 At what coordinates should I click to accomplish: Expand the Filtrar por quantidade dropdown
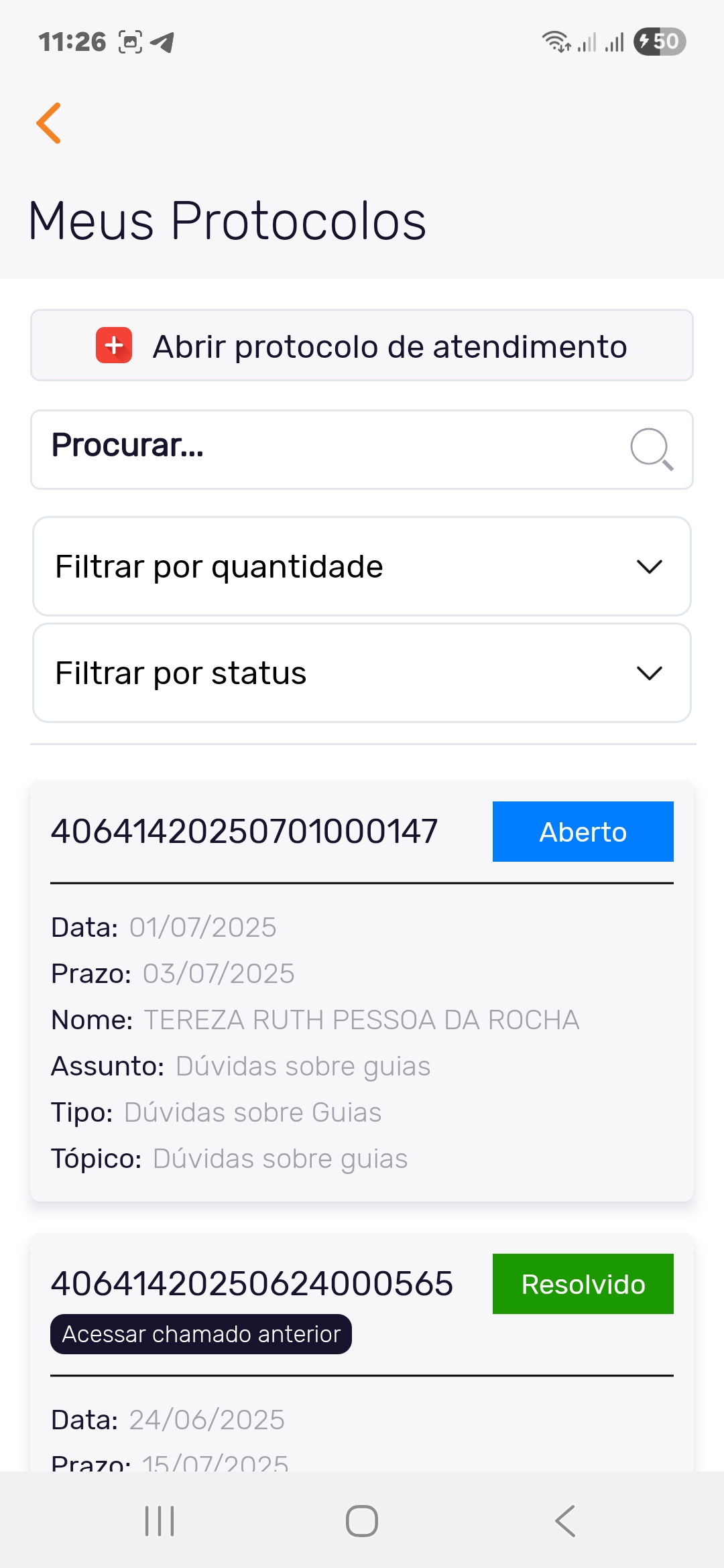(x=362, y=566)
